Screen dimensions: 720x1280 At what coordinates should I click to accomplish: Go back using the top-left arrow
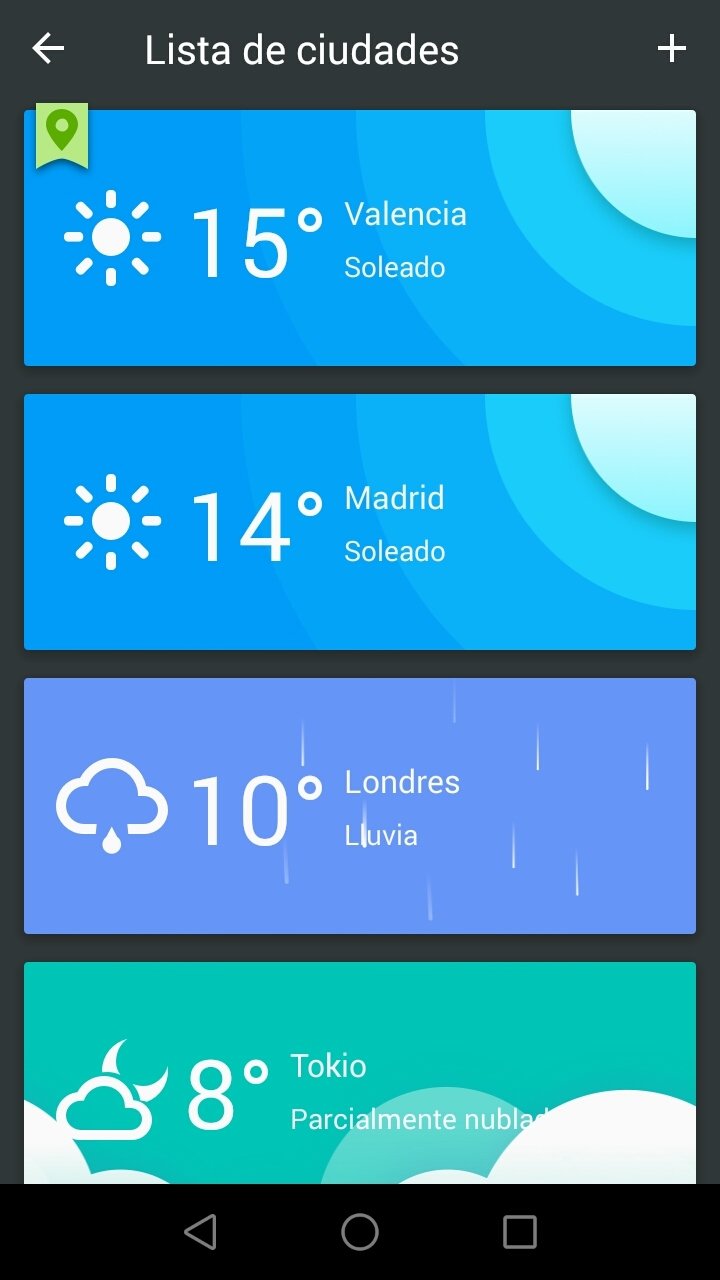pos(48,48)
